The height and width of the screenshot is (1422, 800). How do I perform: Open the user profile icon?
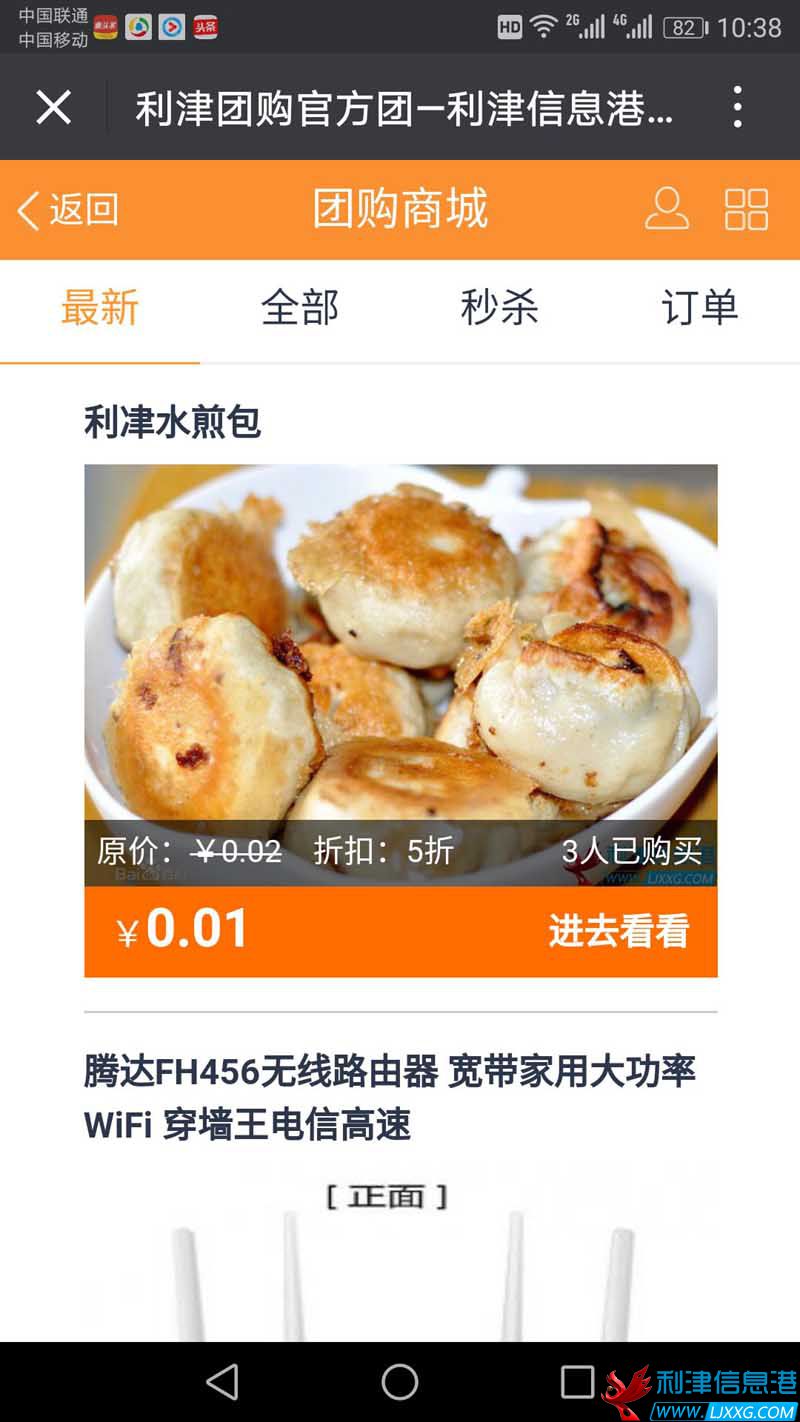(666, 210)
